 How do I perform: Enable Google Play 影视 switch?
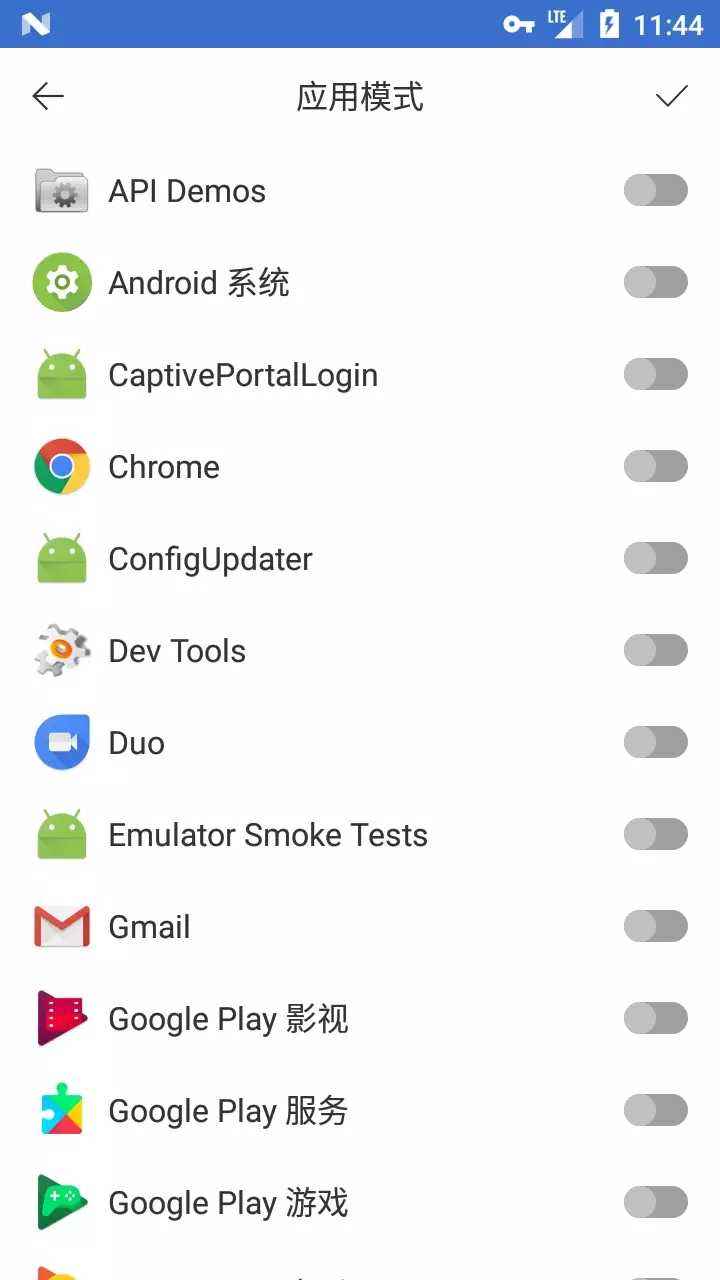tap(656, 1018)
